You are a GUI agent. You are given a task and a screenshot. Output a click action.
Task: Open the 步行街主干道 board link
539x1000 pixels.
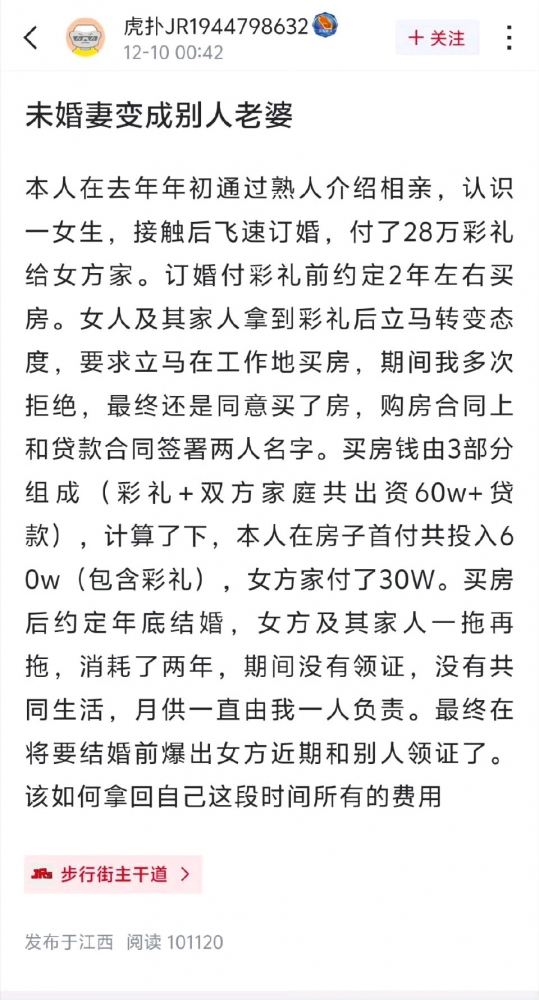[113, 874]
